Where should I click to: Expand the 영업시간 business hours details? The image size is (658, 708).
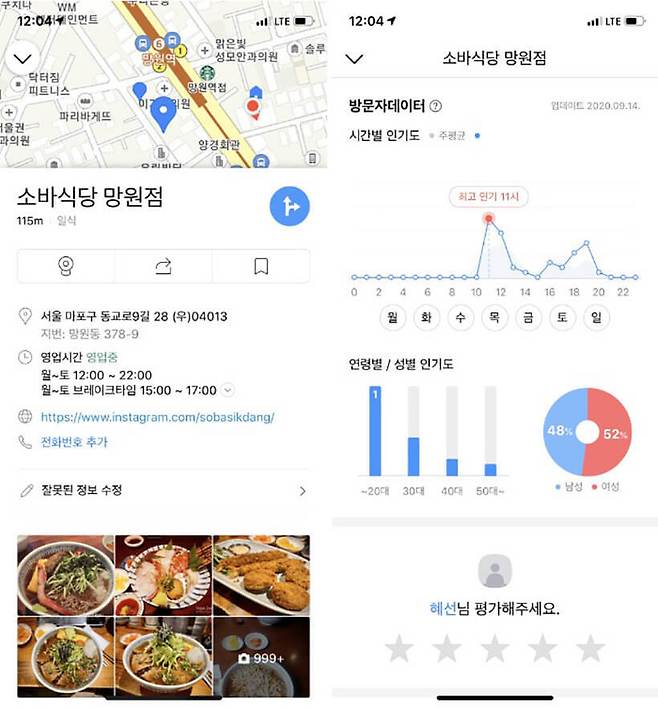tap(228, 390)
